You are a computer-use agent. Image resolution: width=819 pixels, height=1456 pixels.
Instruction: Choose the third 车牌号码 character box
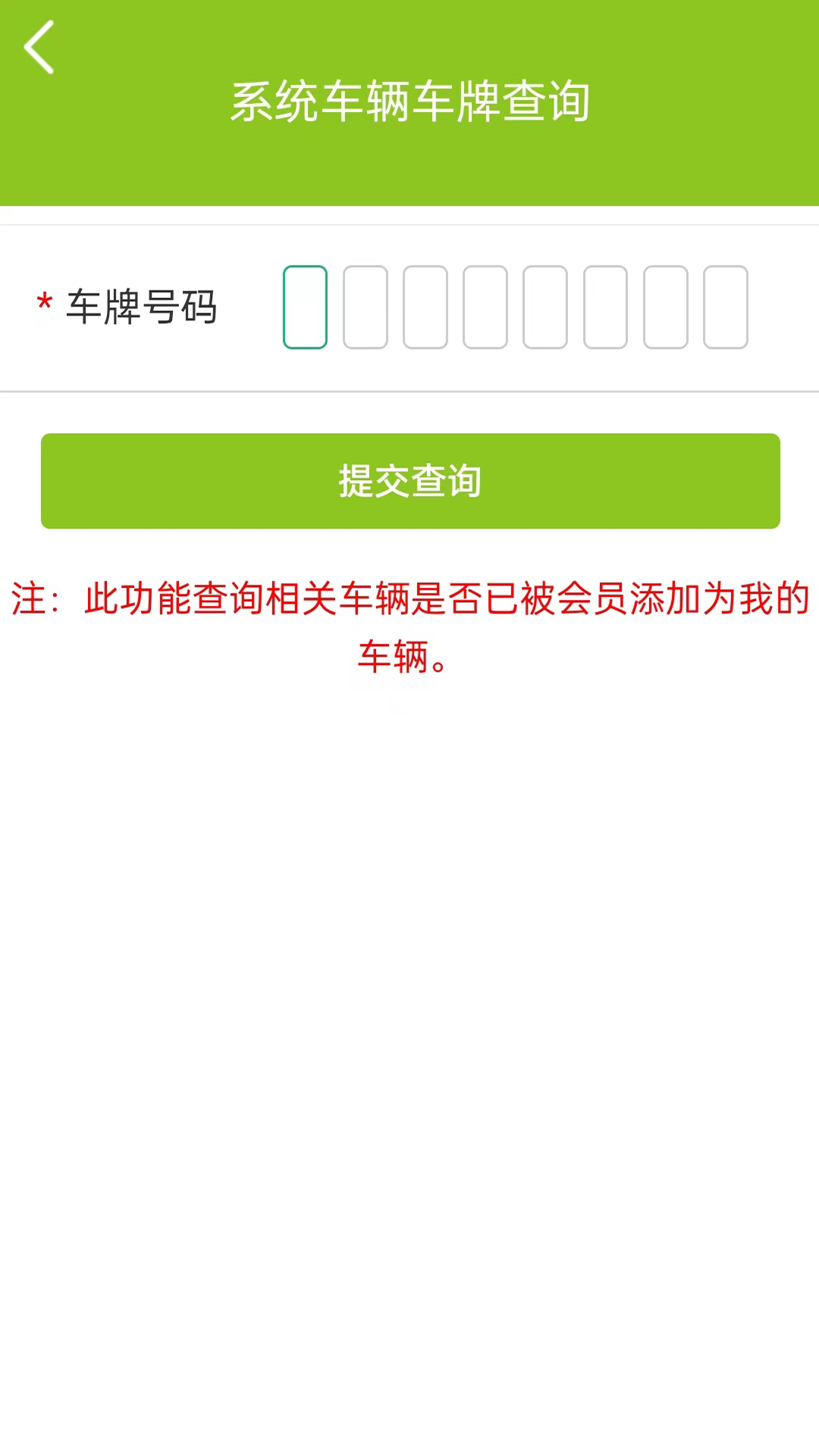point(425,307)
